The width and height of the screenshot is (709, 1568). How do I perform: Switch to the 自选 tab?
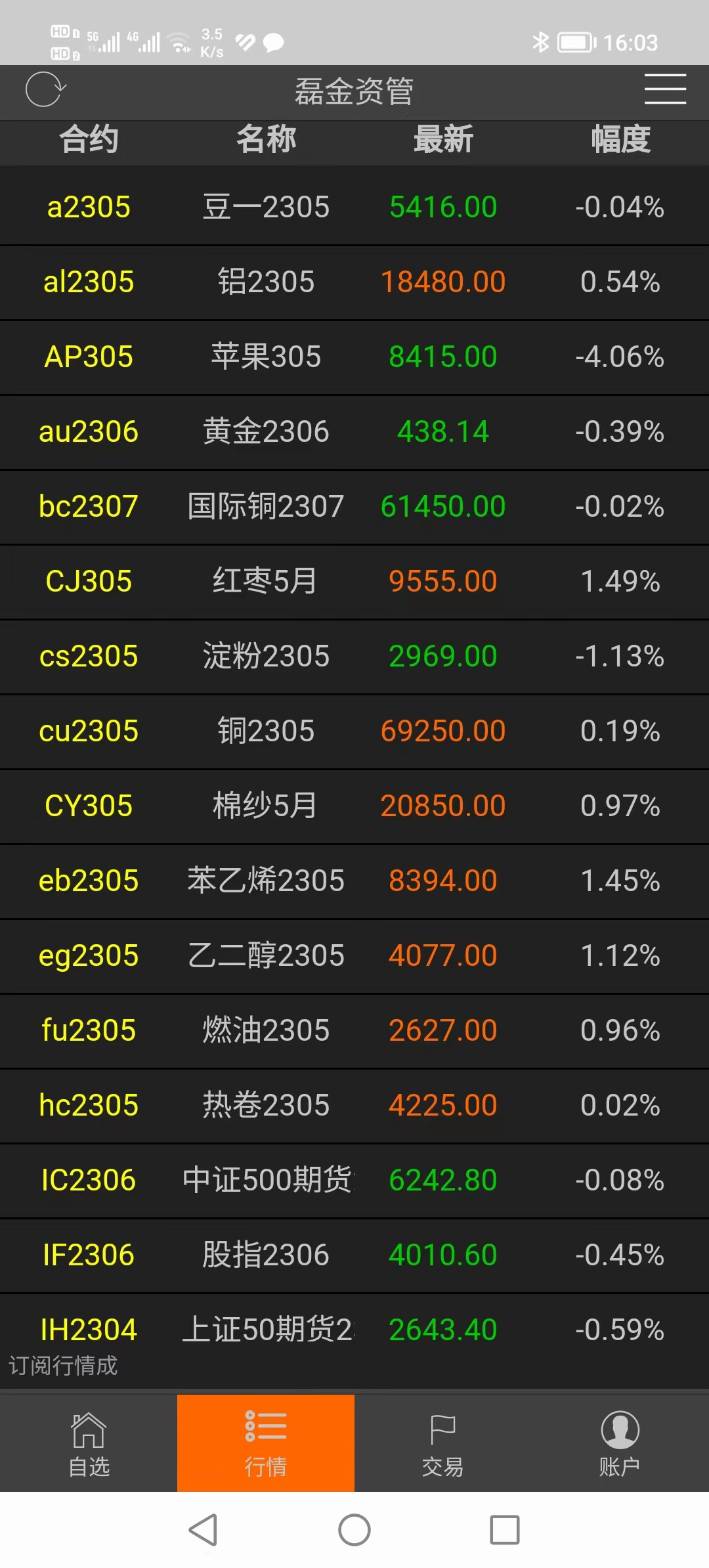tap(89, 1444)
